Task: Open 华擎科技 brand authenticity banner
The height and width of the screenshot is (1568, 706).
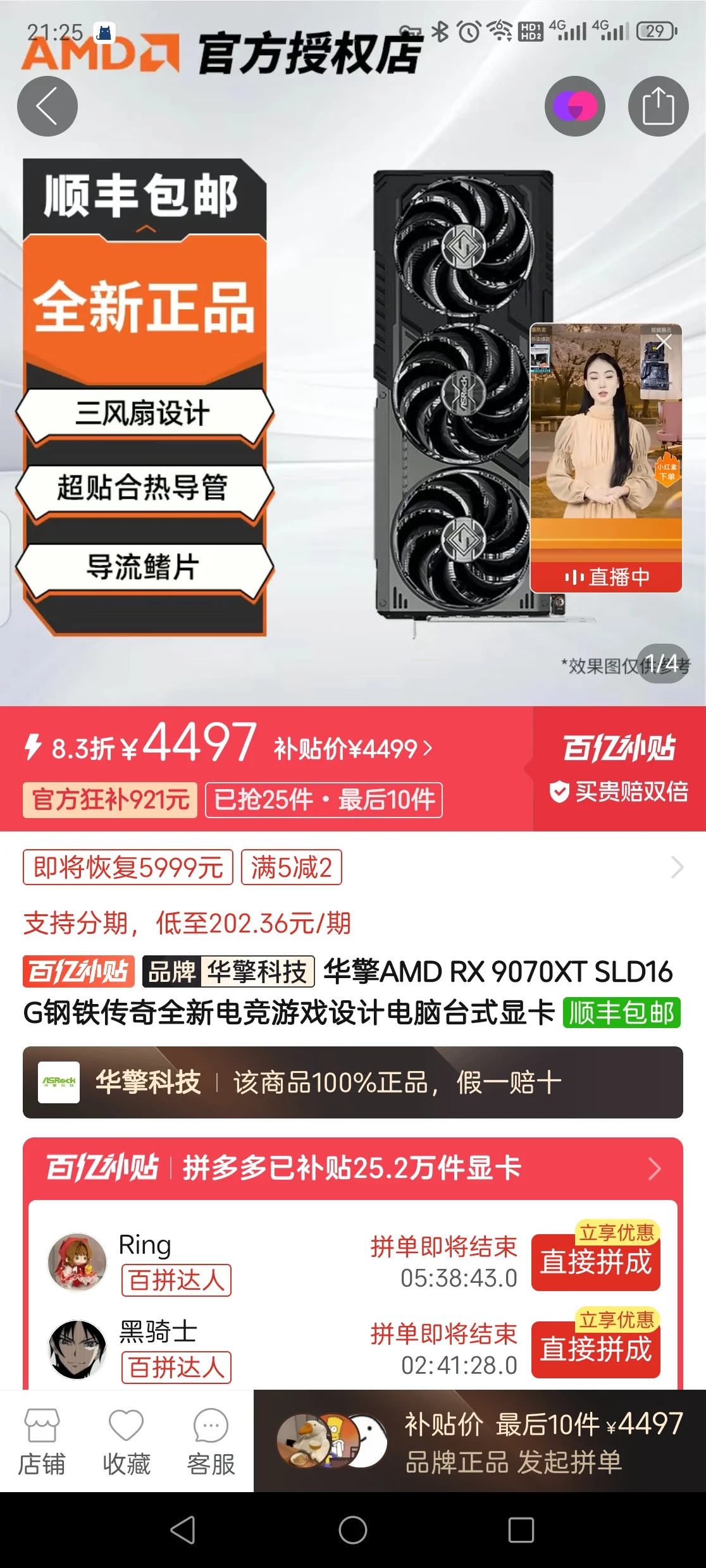Action: 353,1082
